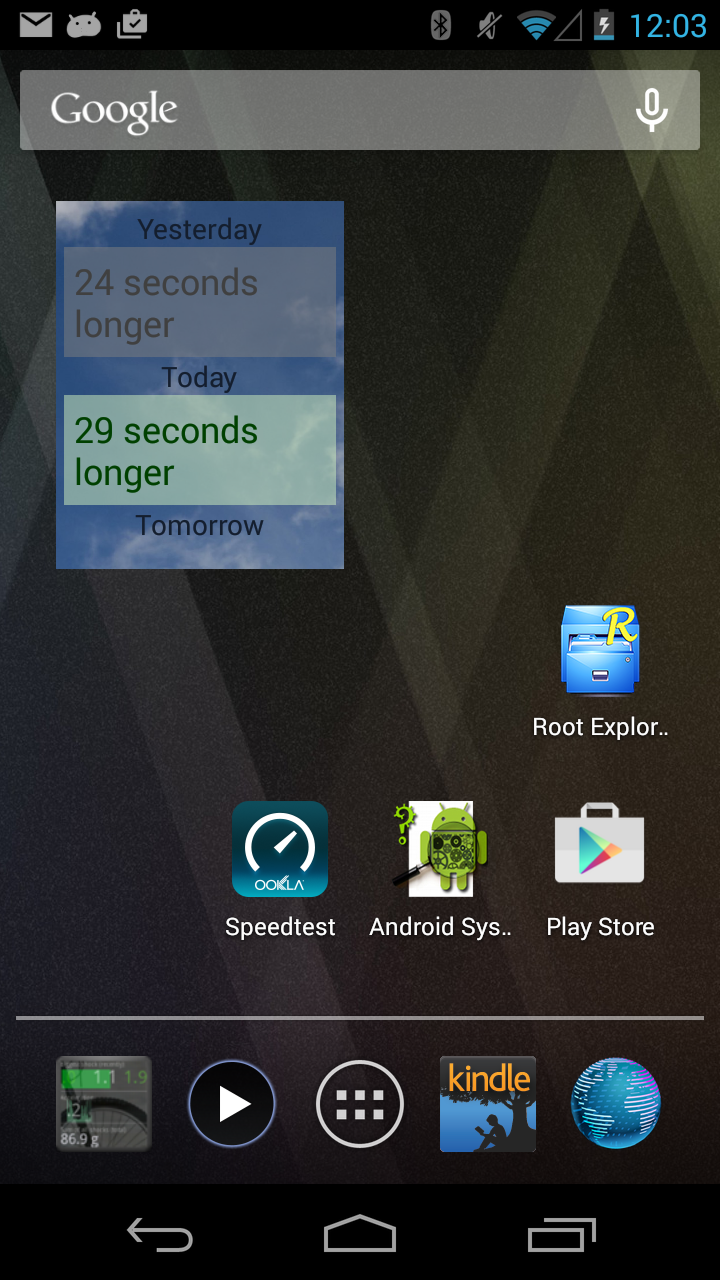Launch the Android System Info app
The width and height of the screenshot is (720, 1280).
click(440, 850)
